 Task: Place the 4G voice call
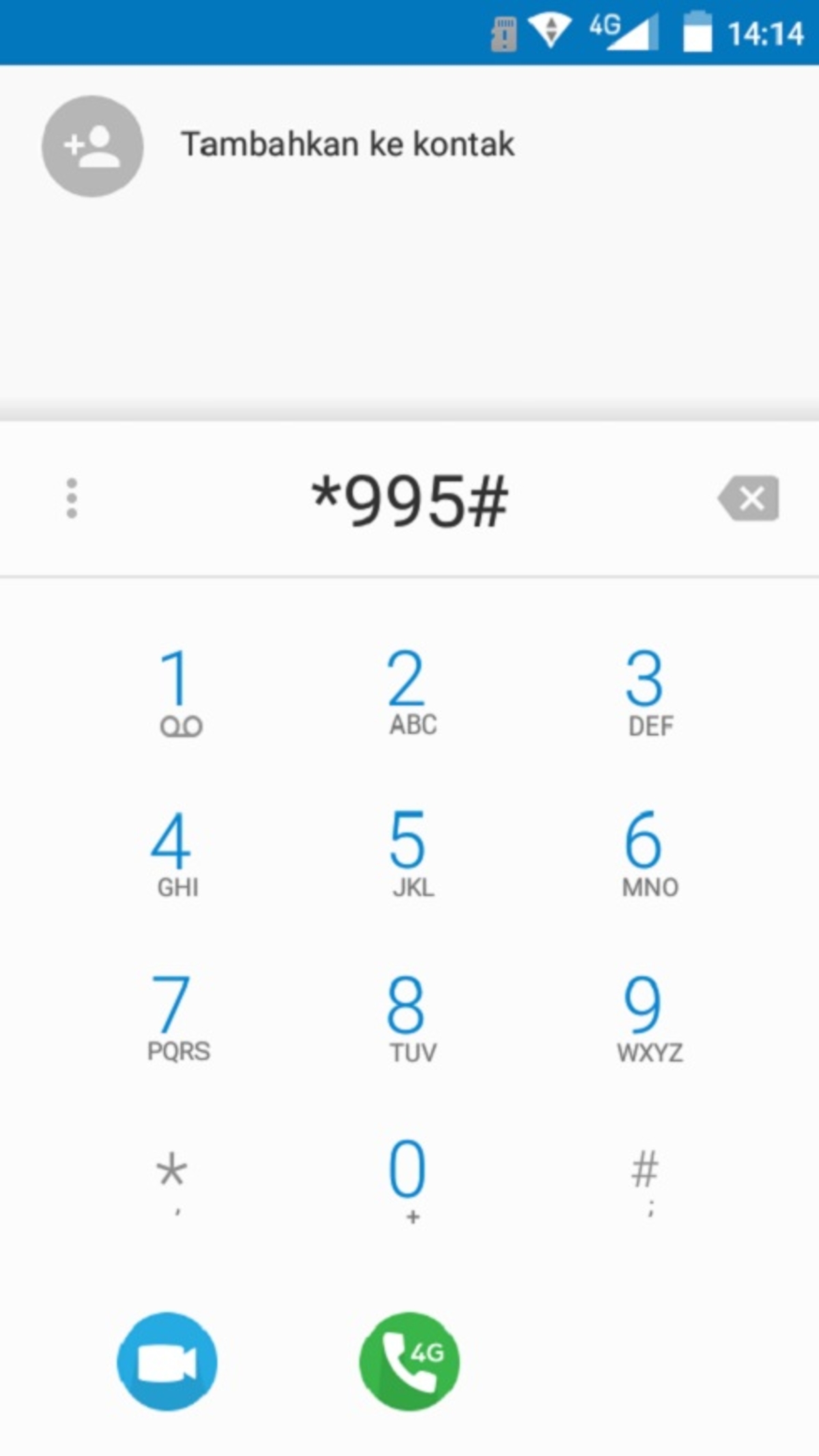click(x=409, y=1361)
